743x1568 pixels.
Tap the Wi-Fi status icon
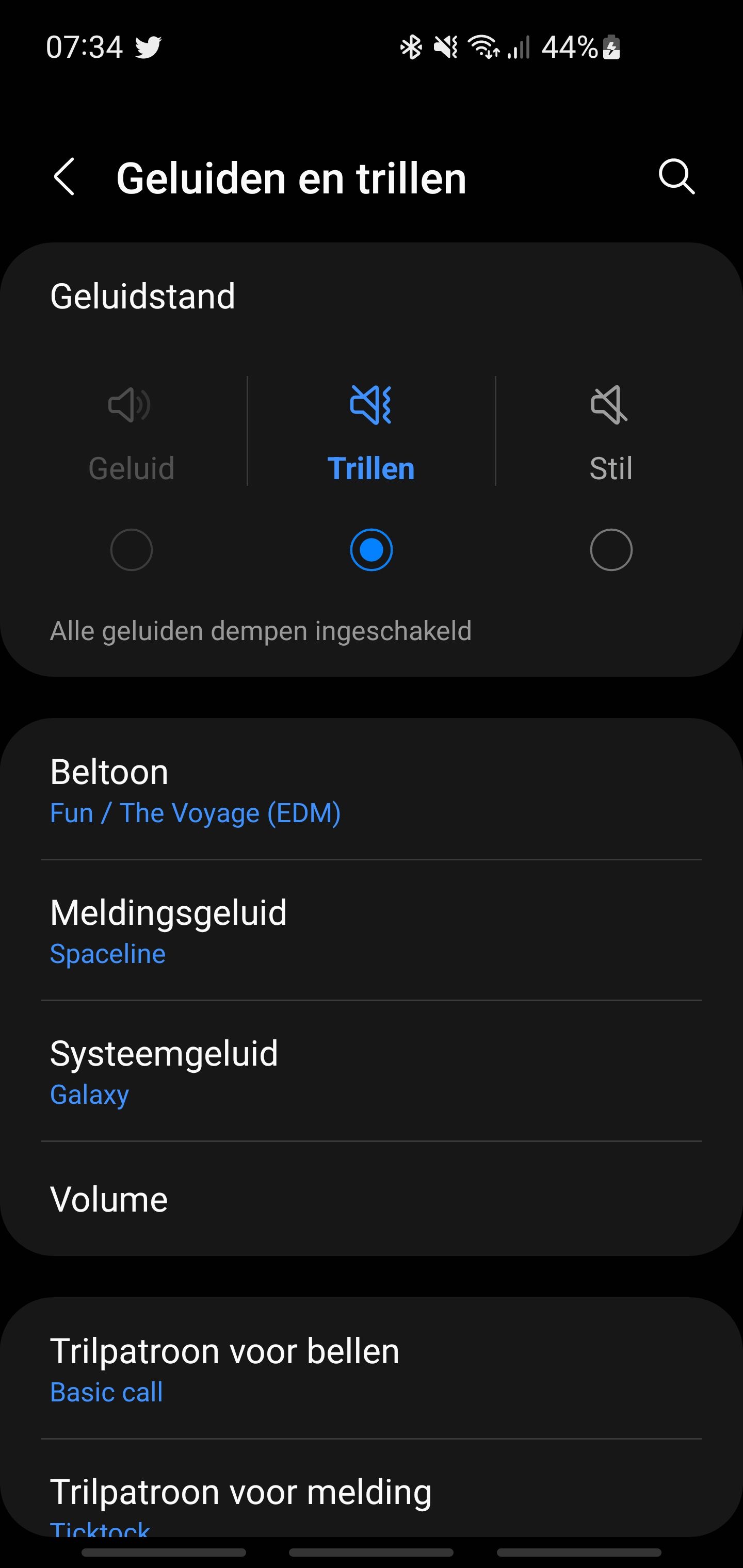coord(483,47)
